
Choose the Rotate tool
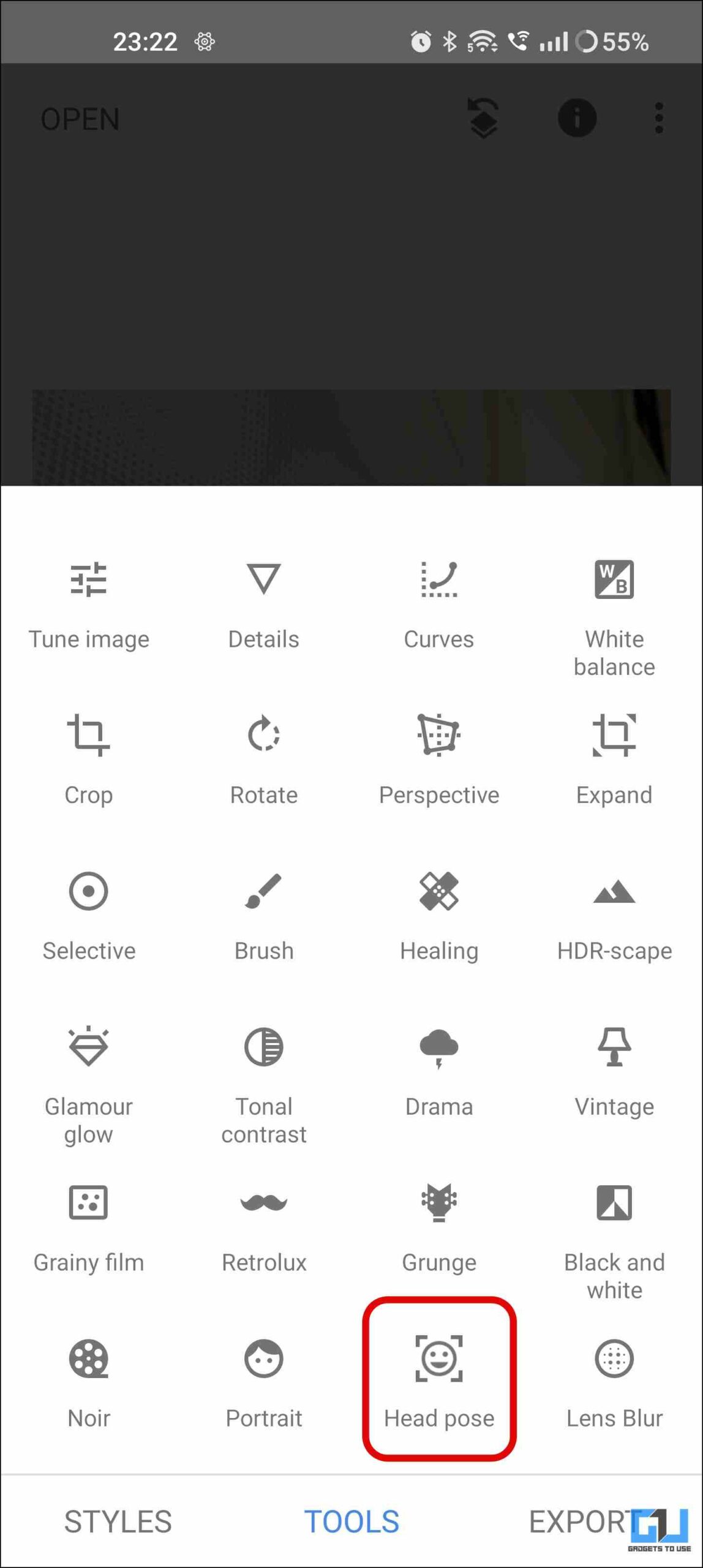pyautogui.click(x=264, y=758)
